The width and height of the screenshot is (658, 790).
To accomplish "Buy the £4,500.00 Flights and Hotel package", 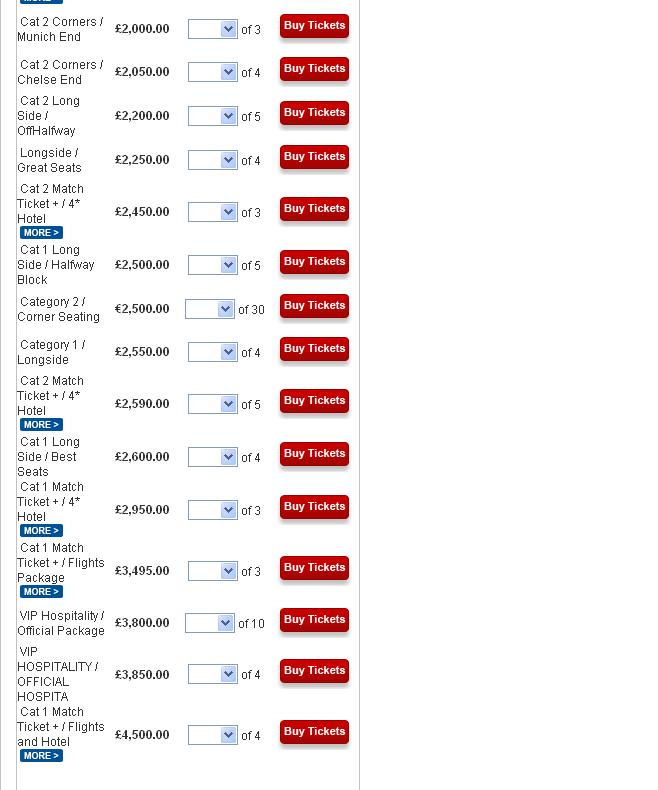I will [x=314, y=732].
